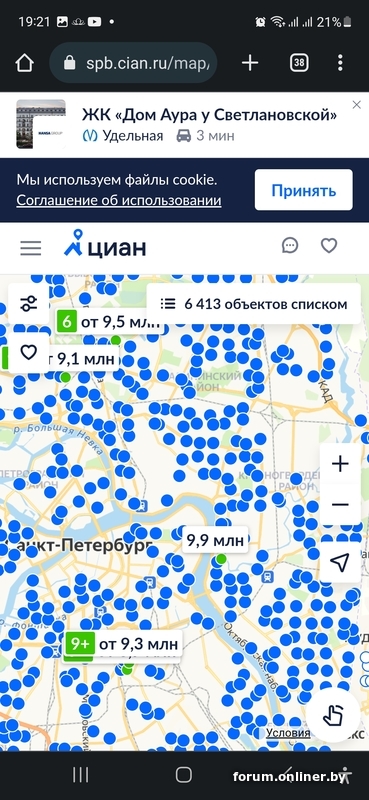Show 6 413 объектов списком
The height and width of the screenshot is (800, 369).
[x=254, y=304]
